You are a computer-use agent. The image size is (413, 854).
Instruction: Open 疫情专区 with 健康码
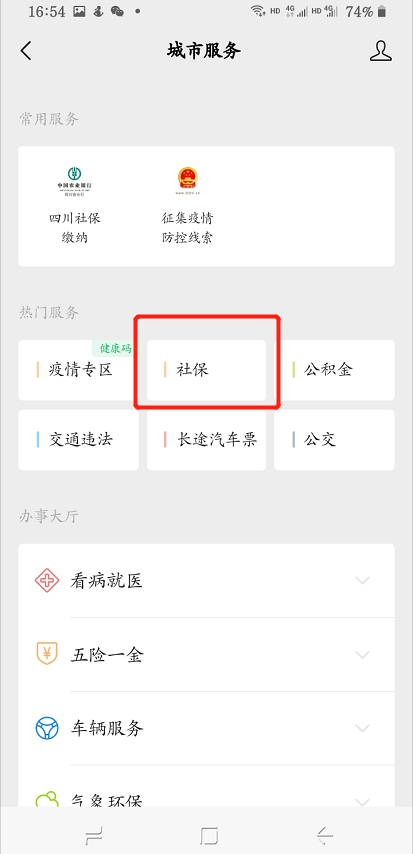point(78,370)
